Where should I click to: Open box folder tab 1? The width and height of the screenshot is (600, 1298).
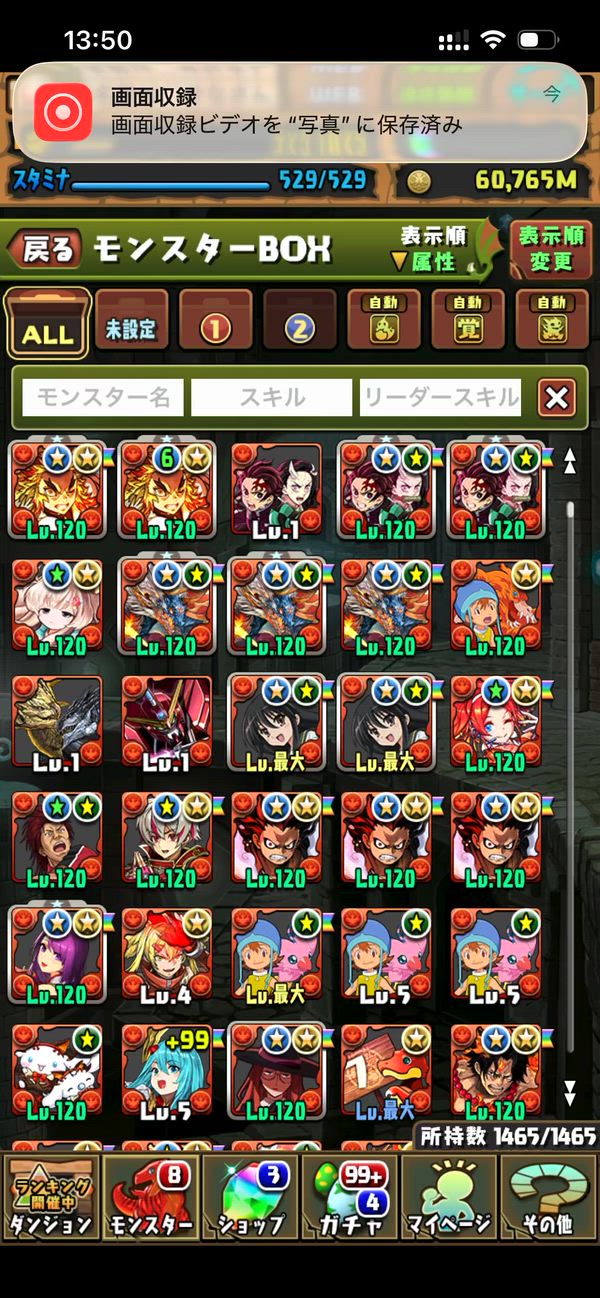point(216,323)
